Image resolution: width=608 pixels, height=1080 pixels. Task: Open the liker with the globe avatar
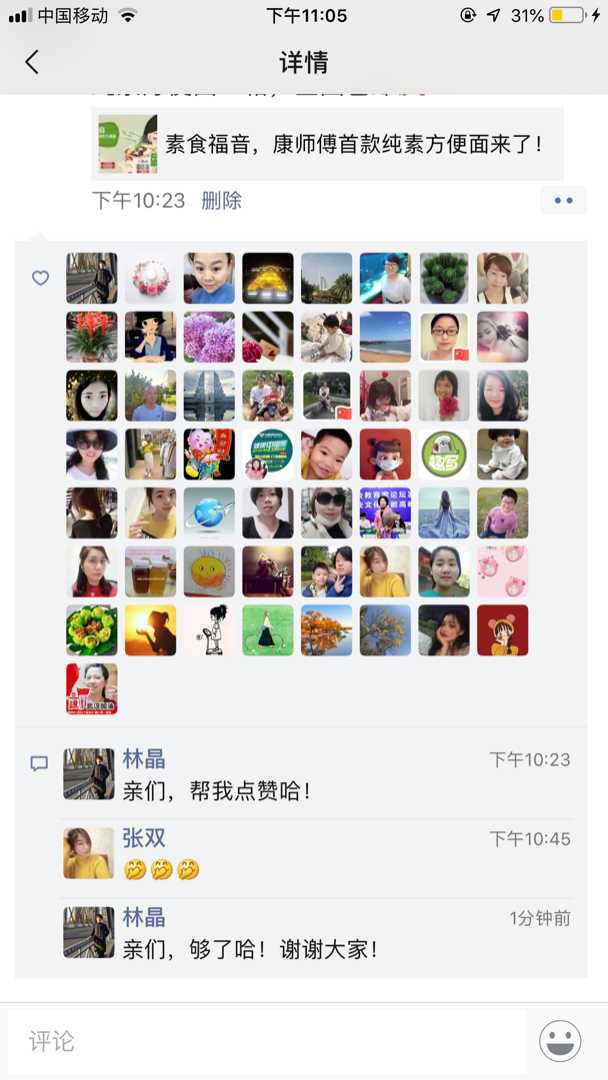point(209,513)
